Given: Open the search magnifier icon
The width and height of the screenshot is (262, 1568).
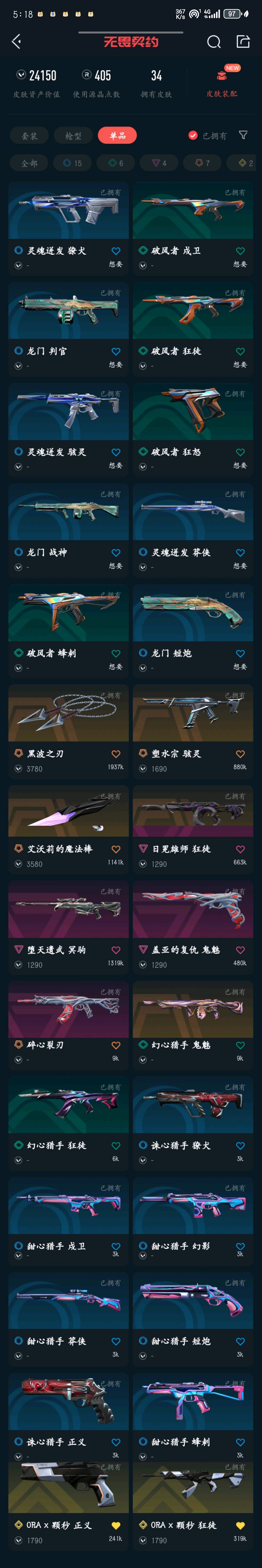Looking at the screenshot, I should (x=213, y=41).
